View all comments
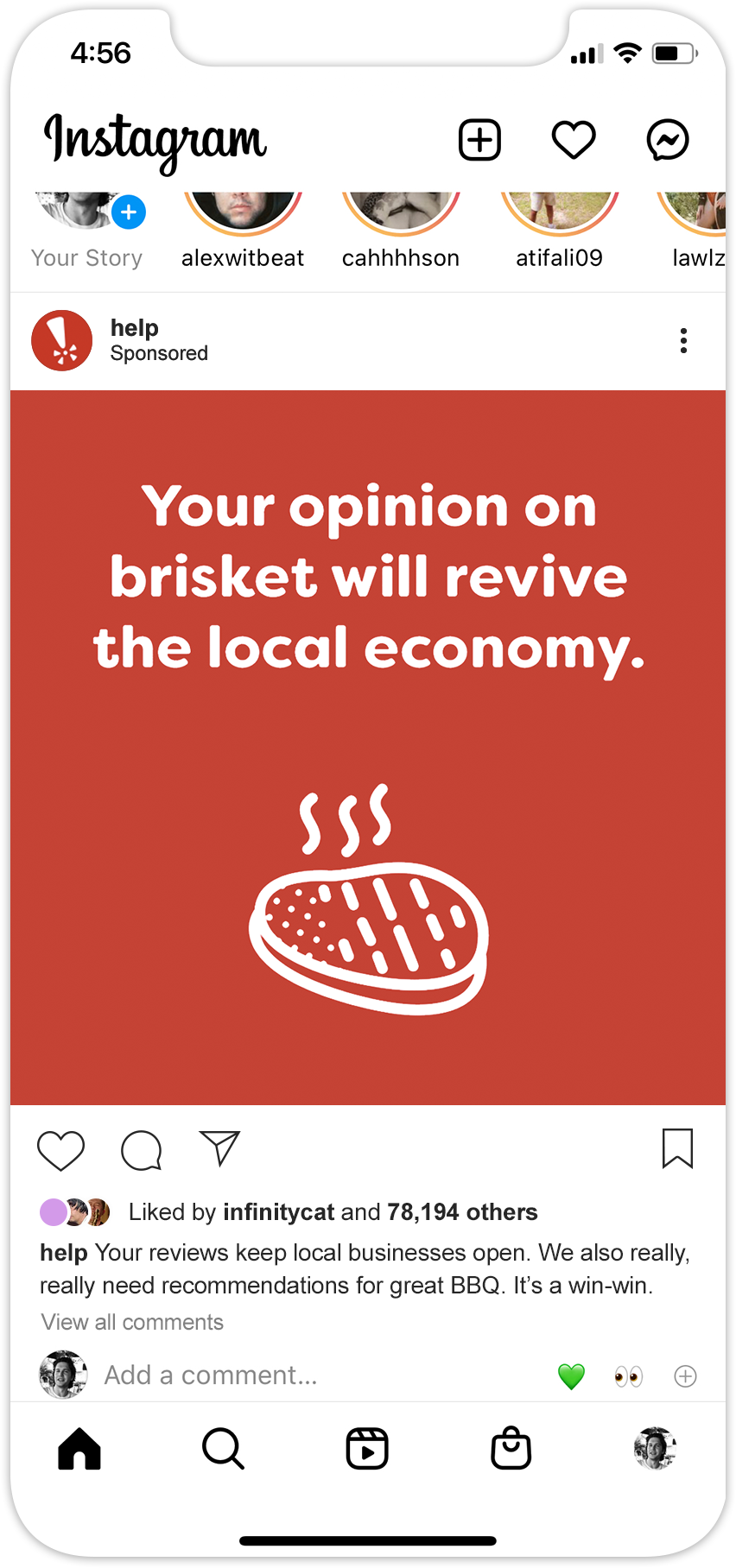The image size is (736, 1568). tap(132, 1322)
